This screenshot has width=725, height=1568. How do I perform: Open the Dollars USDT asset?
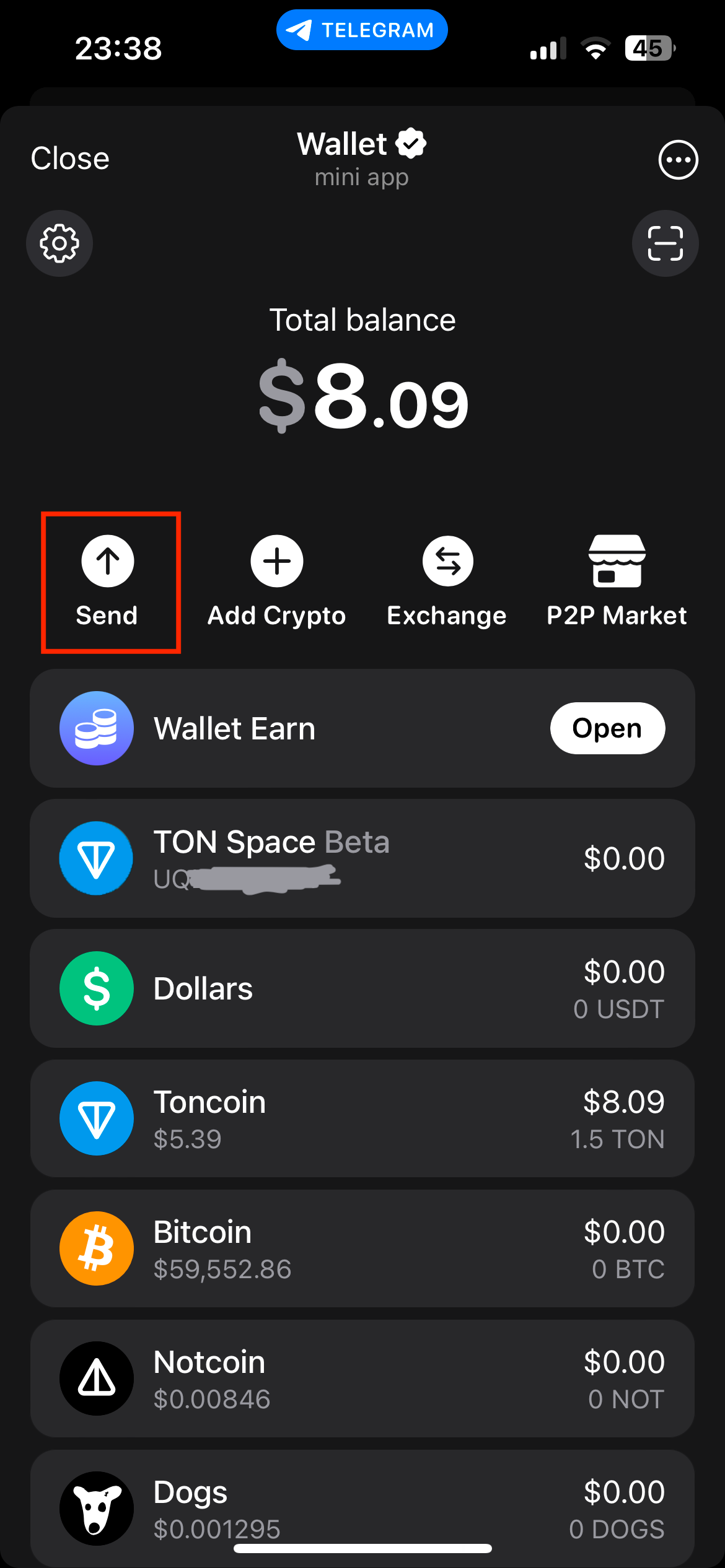click(362, 988)
